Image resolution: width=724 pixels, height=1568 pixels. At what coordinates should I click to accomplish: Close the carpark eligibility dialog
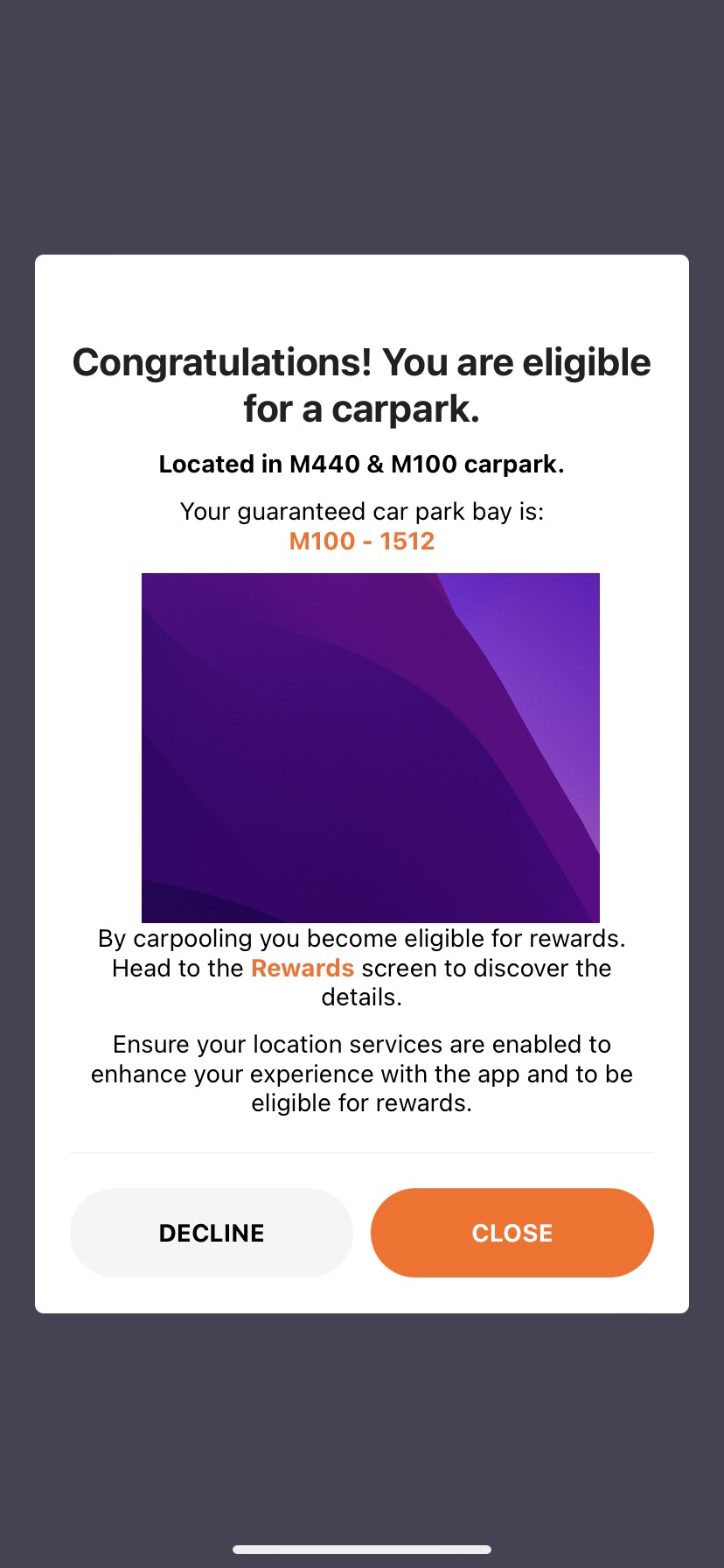click(x=512, y=1232)
